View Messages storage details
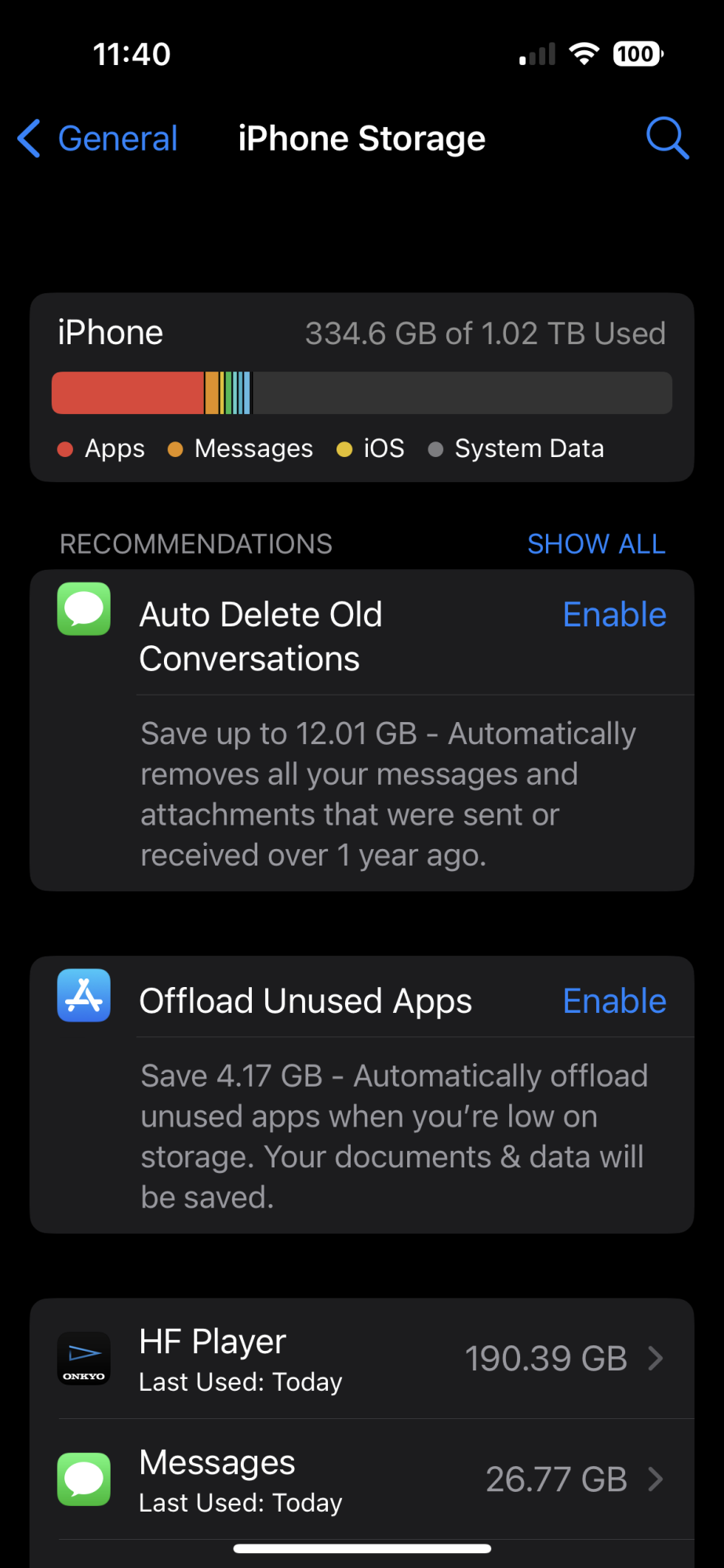The width and height of the screenshot is (724, 1568). 362,1479
